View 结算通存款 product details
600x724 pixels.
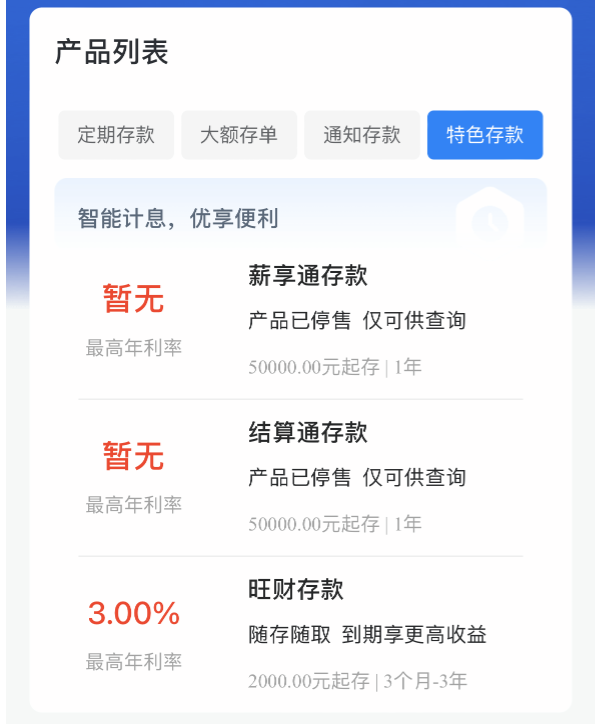pos(308,433)
